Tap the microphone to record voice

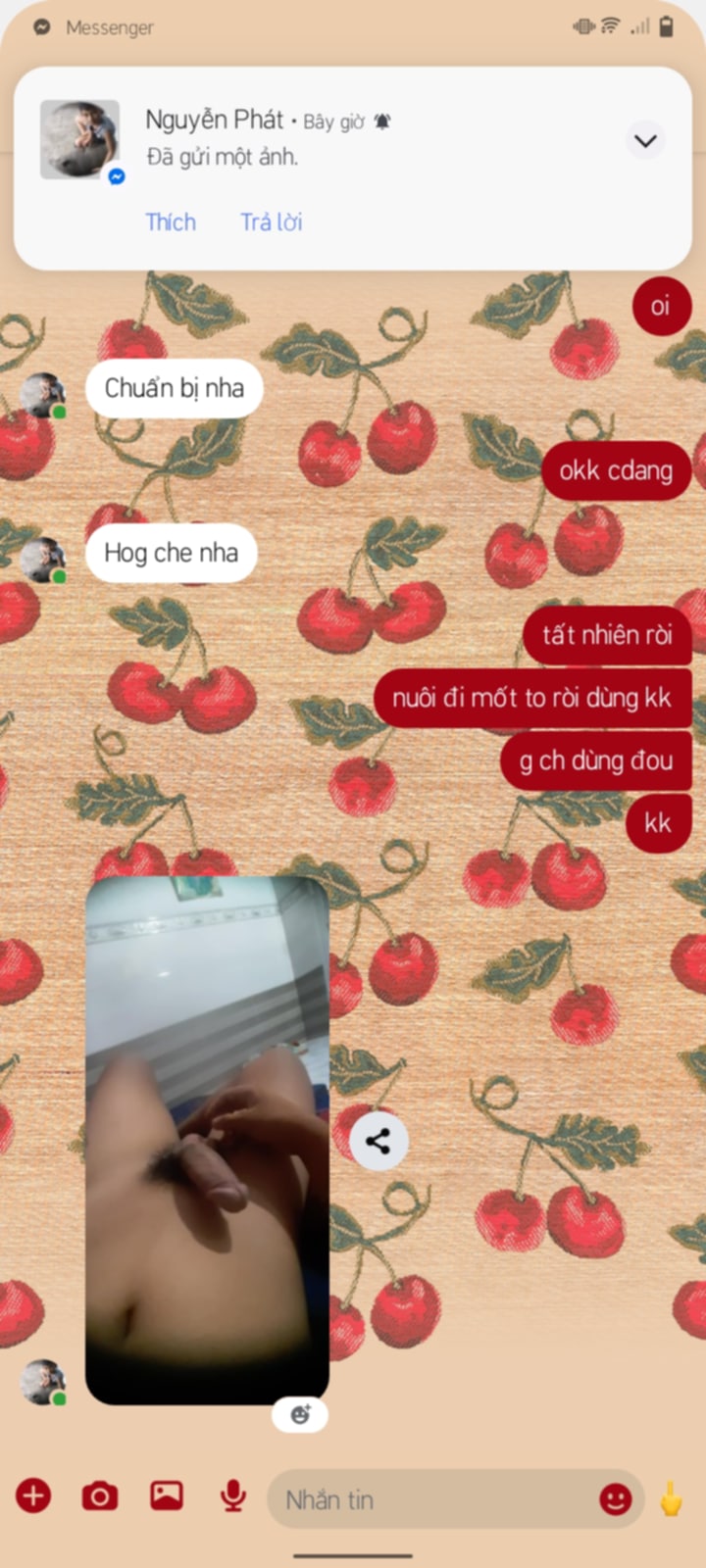tap(233, 1496)
